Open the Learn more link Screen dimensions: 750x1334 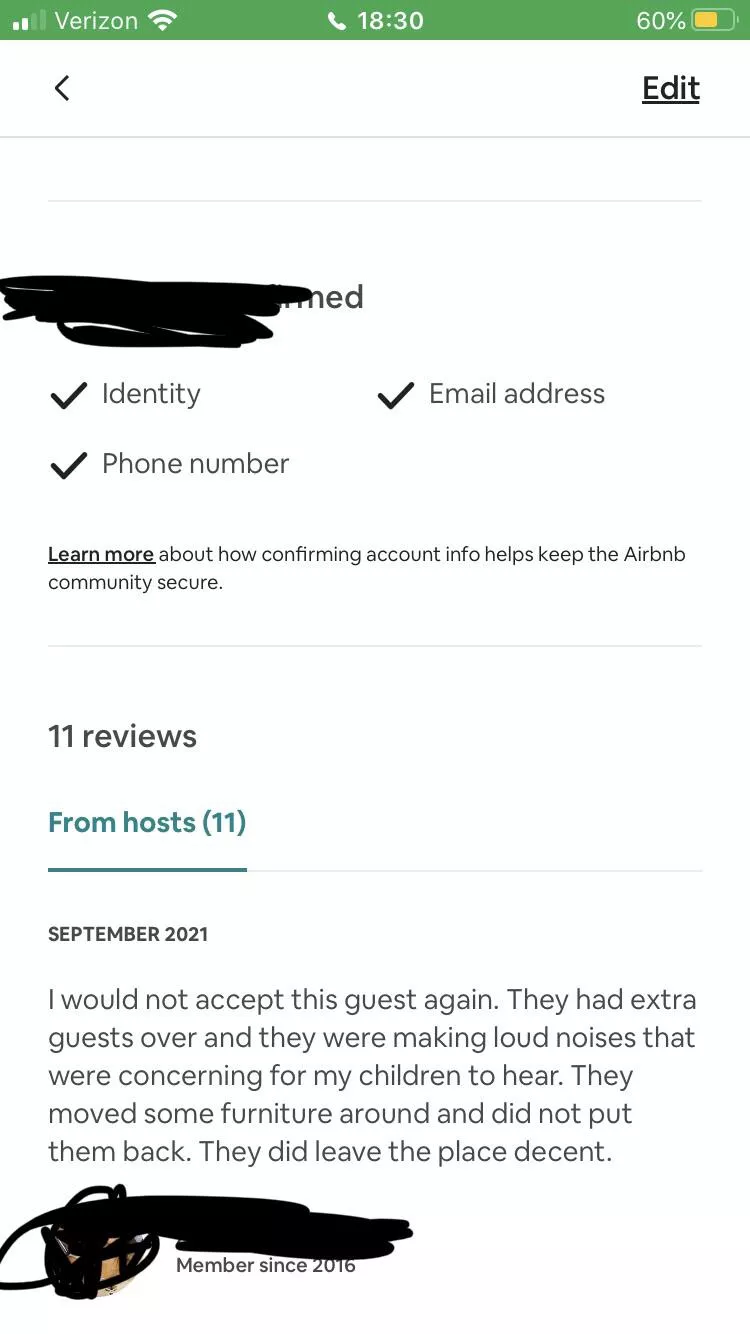click(x=101, y=554)
